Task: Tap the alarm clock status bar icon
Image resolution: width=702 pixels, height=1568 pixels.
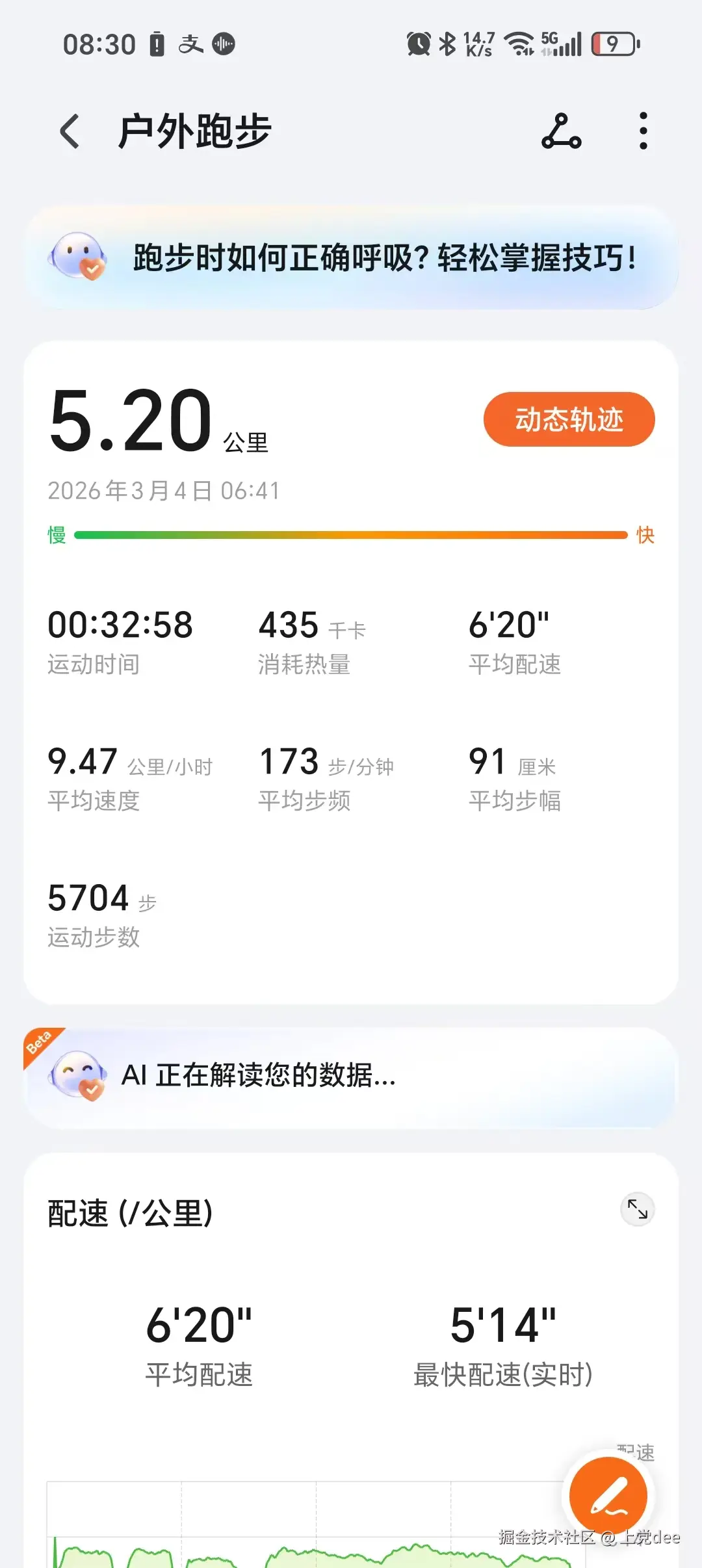Action: pyautogui.click(x=418, y=44)
